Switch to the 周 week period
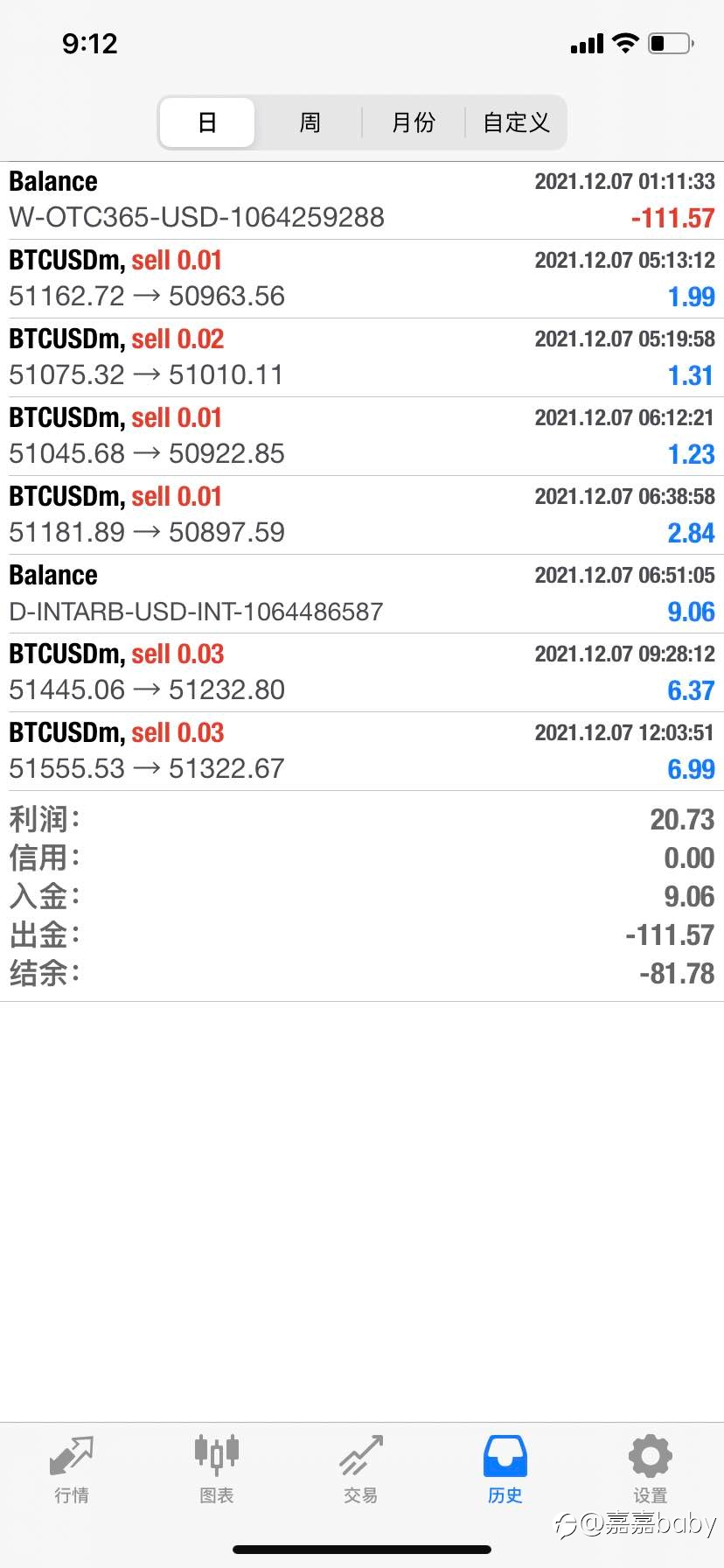Image resolution: width=724 pixels, height=1568 pixels. pos(310,122)
